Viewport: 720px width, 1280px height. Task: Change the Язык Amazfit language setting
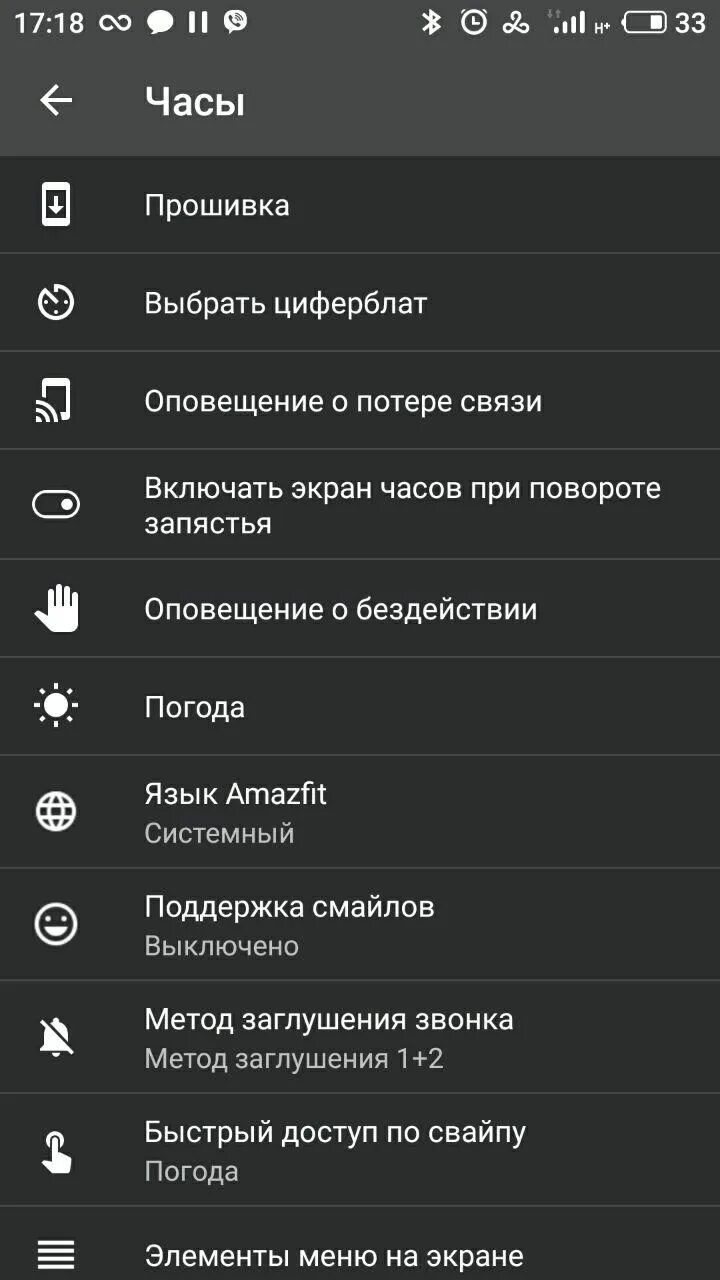pyautogui.click(x=360, y=812)
